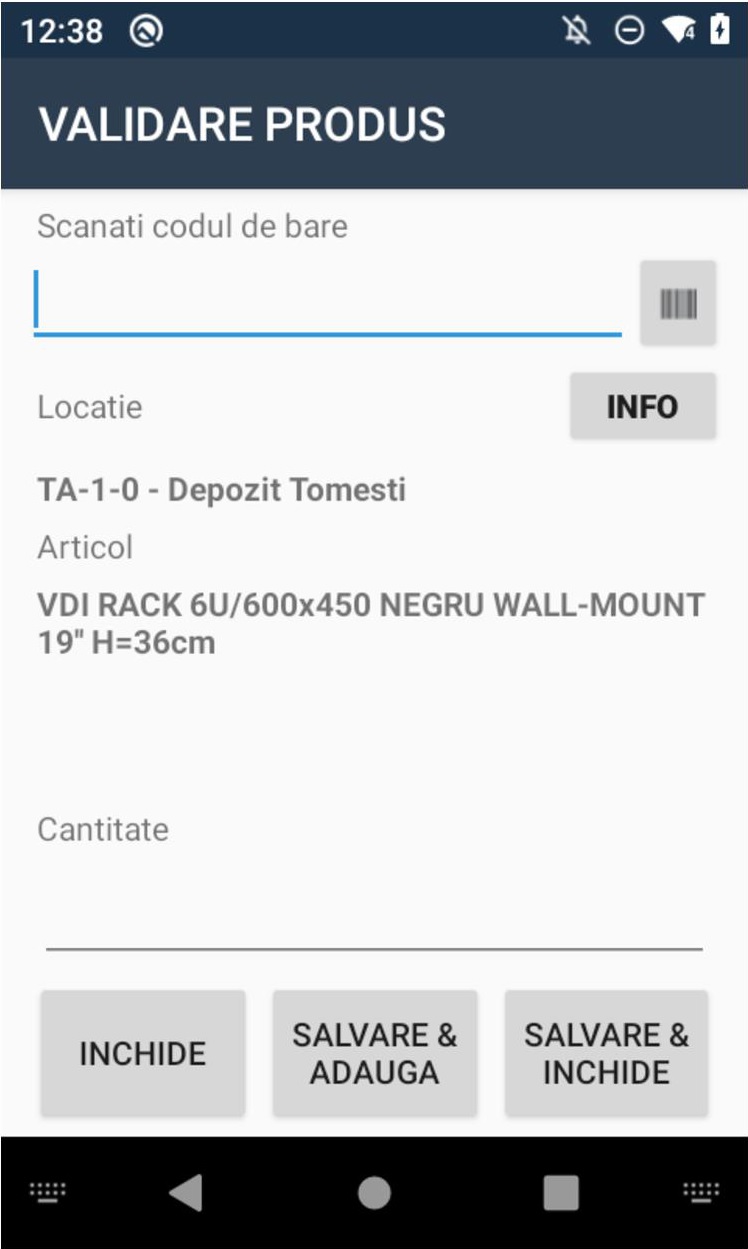The width and height of the screenshot is (748, 1249).
Task: Focus the Scanati codul de bare field
Action: click(327, 302)
